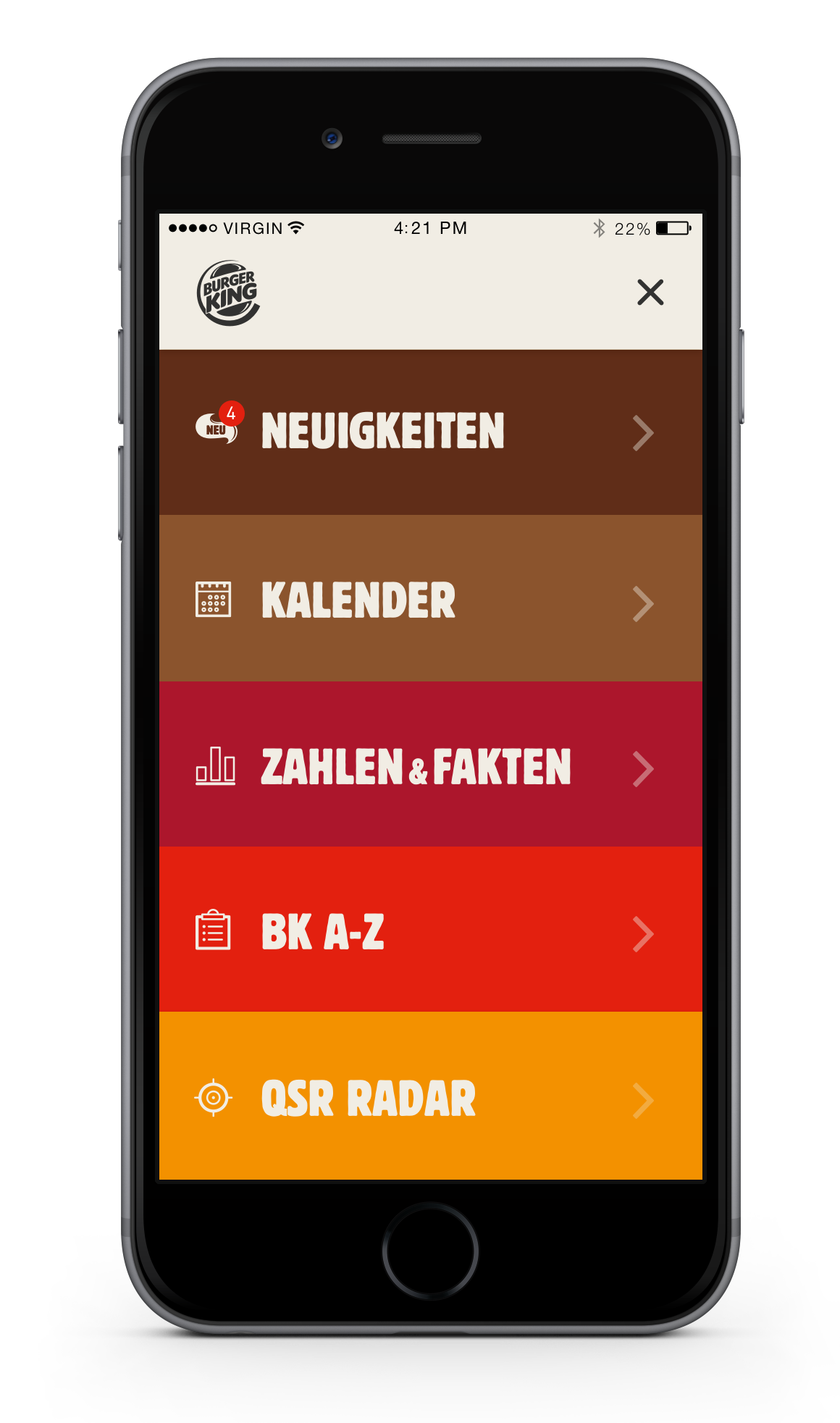This screenshot has height=1423, width=840.
Task: Open Zahlen & Fakten
Action: click(x=430, y=766)
